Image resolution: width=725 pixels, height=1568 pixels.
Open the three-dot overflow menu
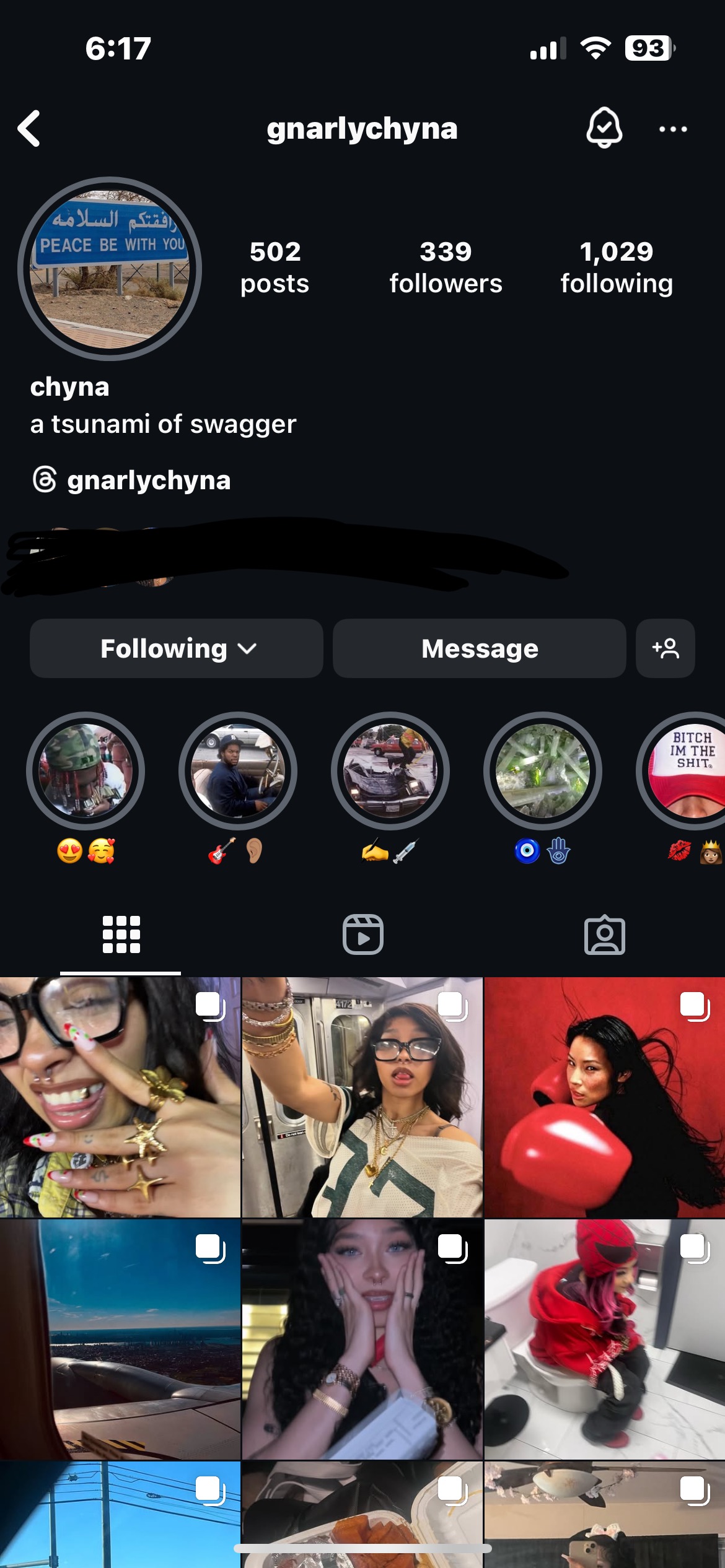[673, 129]
